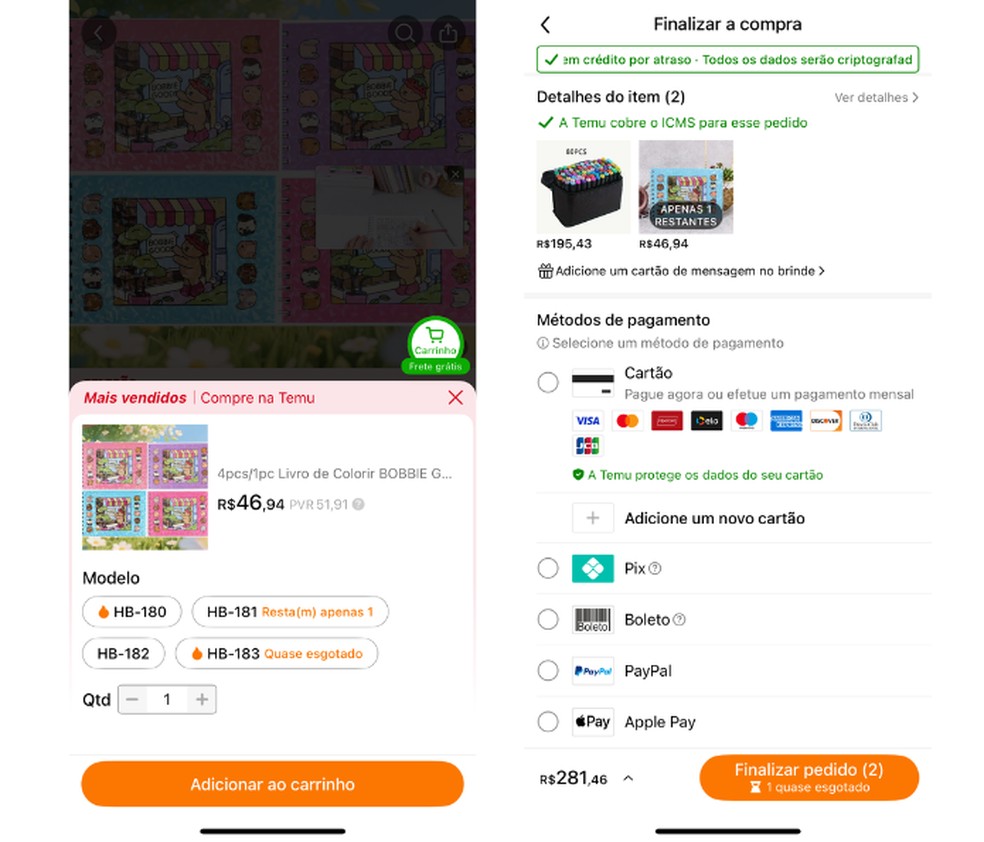Choose Pix as payment method

(x=548, y=569)
